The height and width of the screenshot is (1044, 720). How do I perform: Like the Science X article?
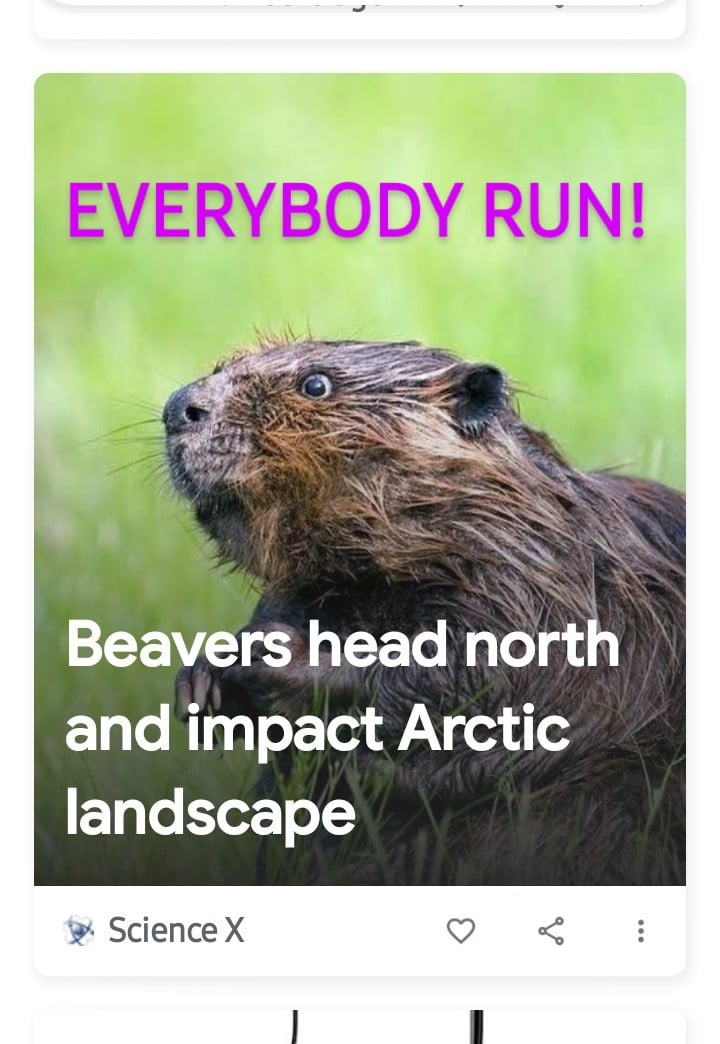[460, 931]
